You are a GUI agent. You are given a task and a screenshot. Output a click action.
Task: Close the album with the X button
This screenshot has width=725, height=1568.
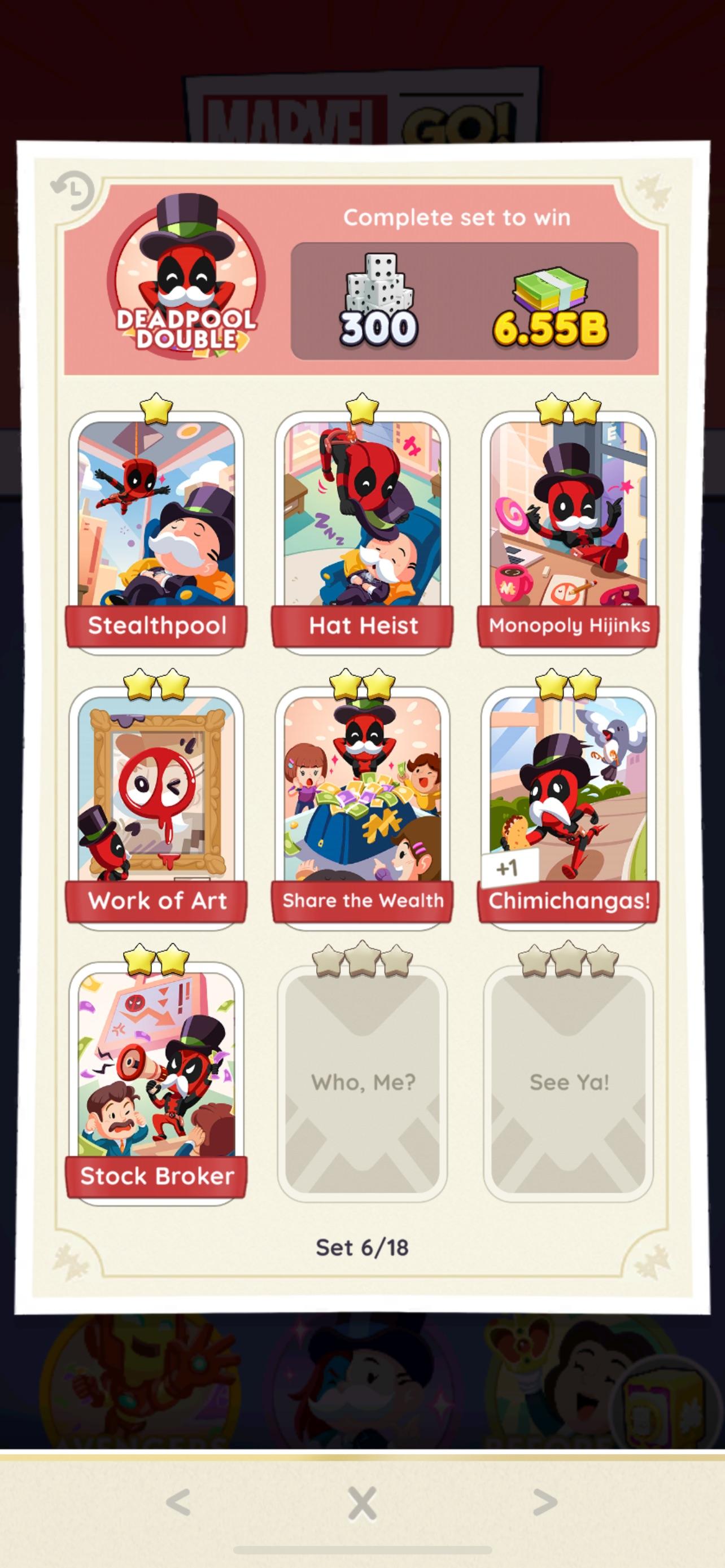coord(362,1503)
